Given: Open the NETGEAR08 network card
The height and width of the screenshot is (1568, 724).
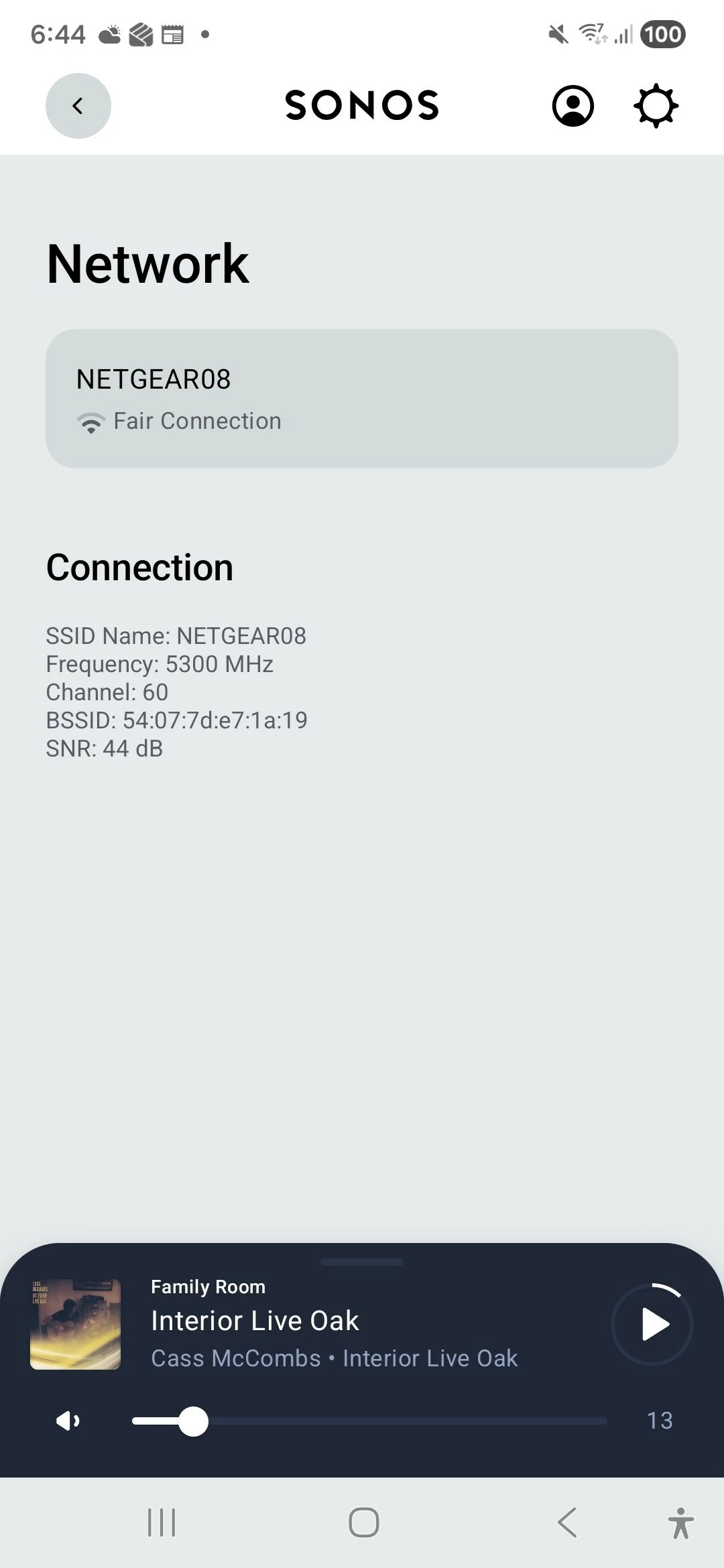Looking at the screenshot, I should [x=362, y=399].
